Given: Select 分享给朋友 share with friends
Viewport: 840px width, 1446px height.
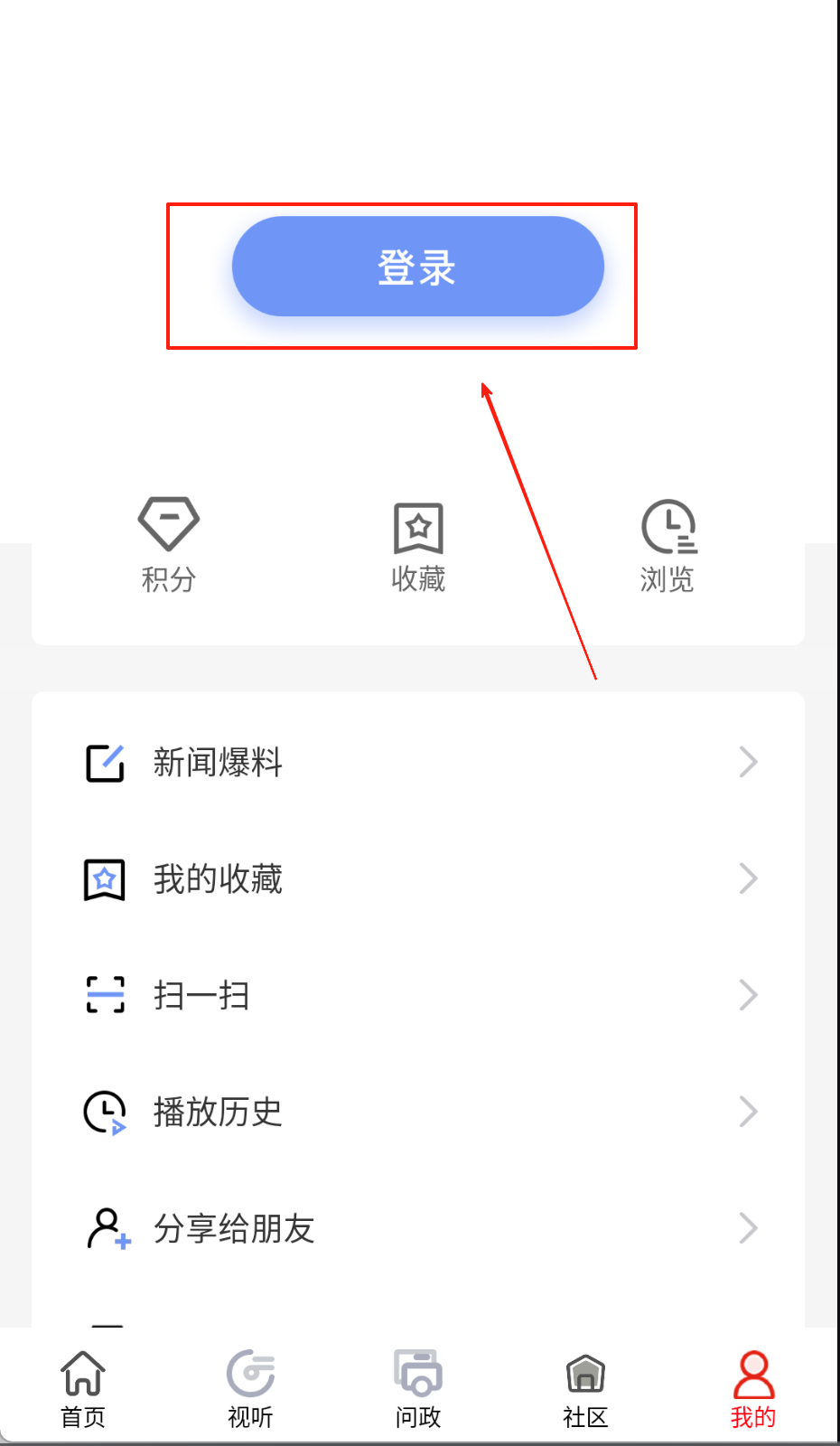Looking at the screenshot, I should [417, 1228].
